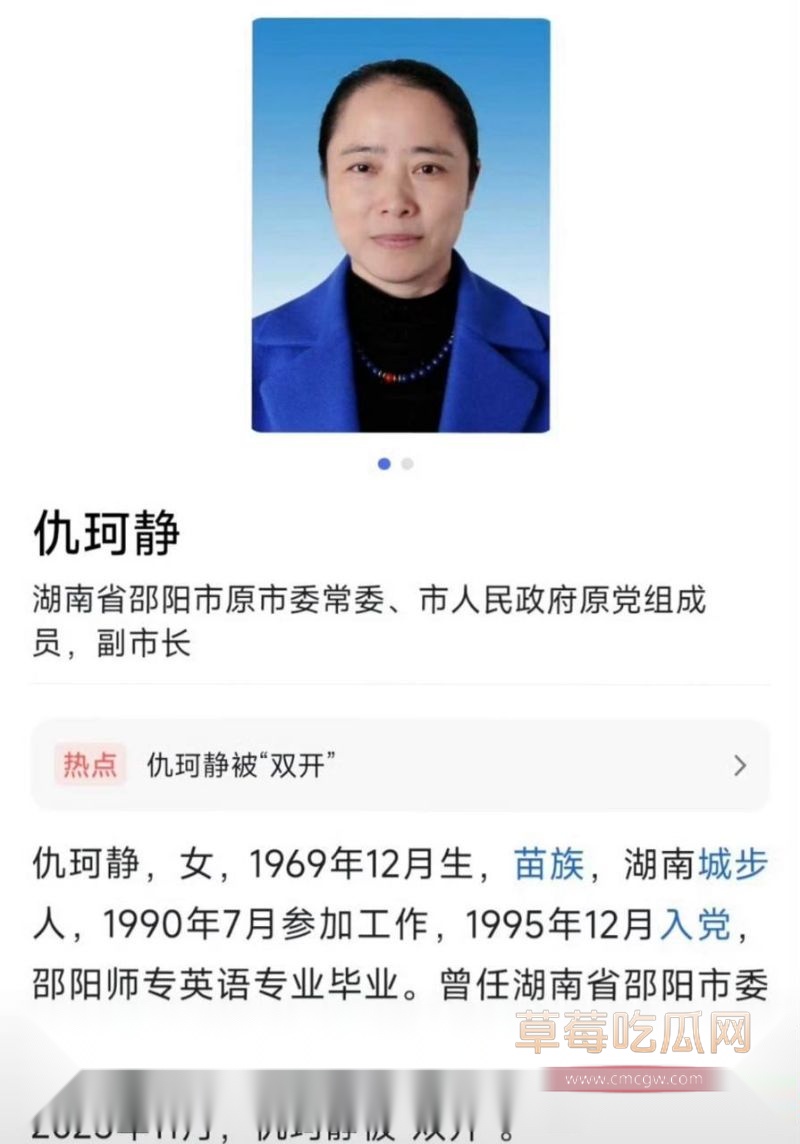Screen dimensions: 800x1144
Task: Tap the image carousel area below the photo
Action: (396, 464)
